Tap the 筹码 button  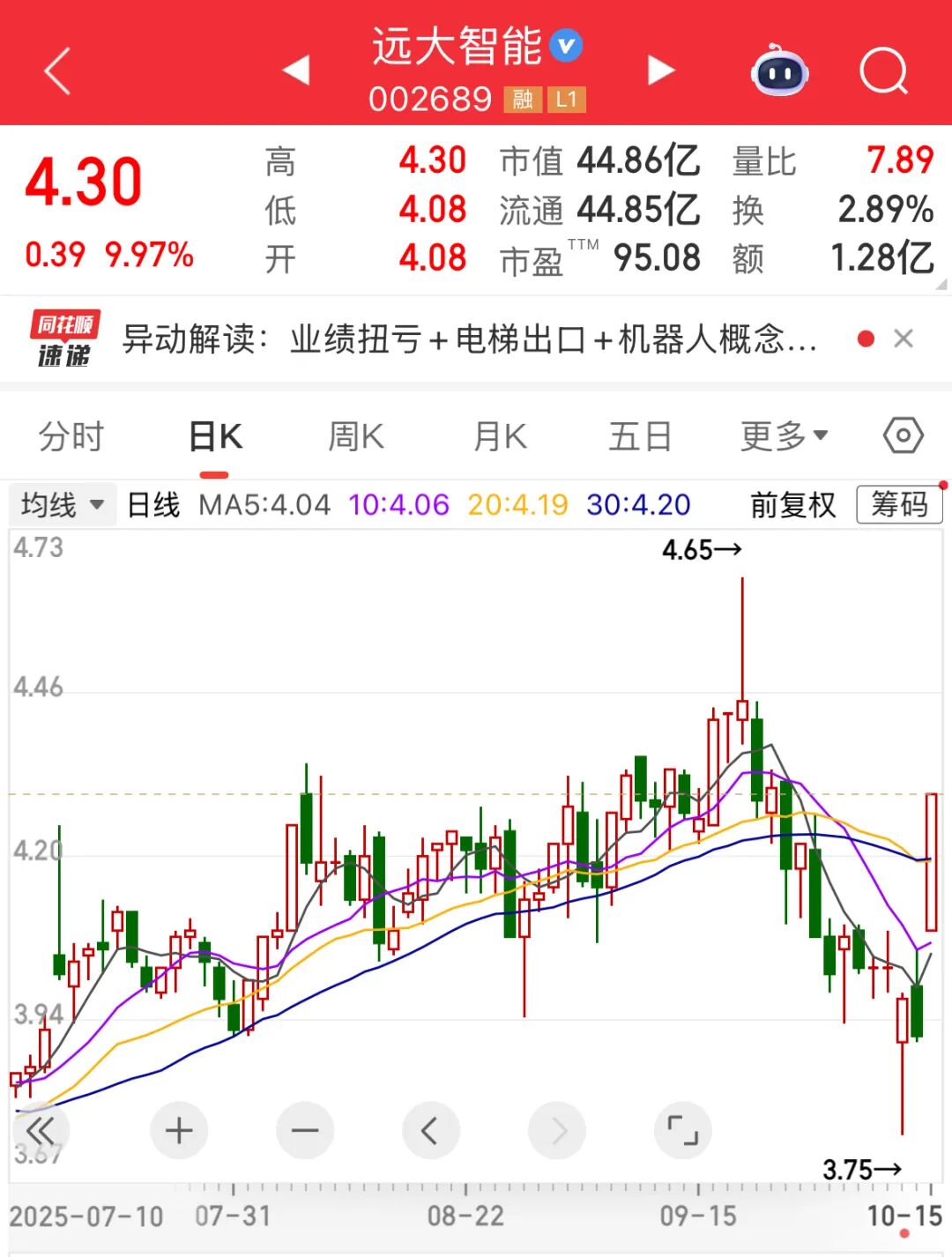click(x=899, y=505)
